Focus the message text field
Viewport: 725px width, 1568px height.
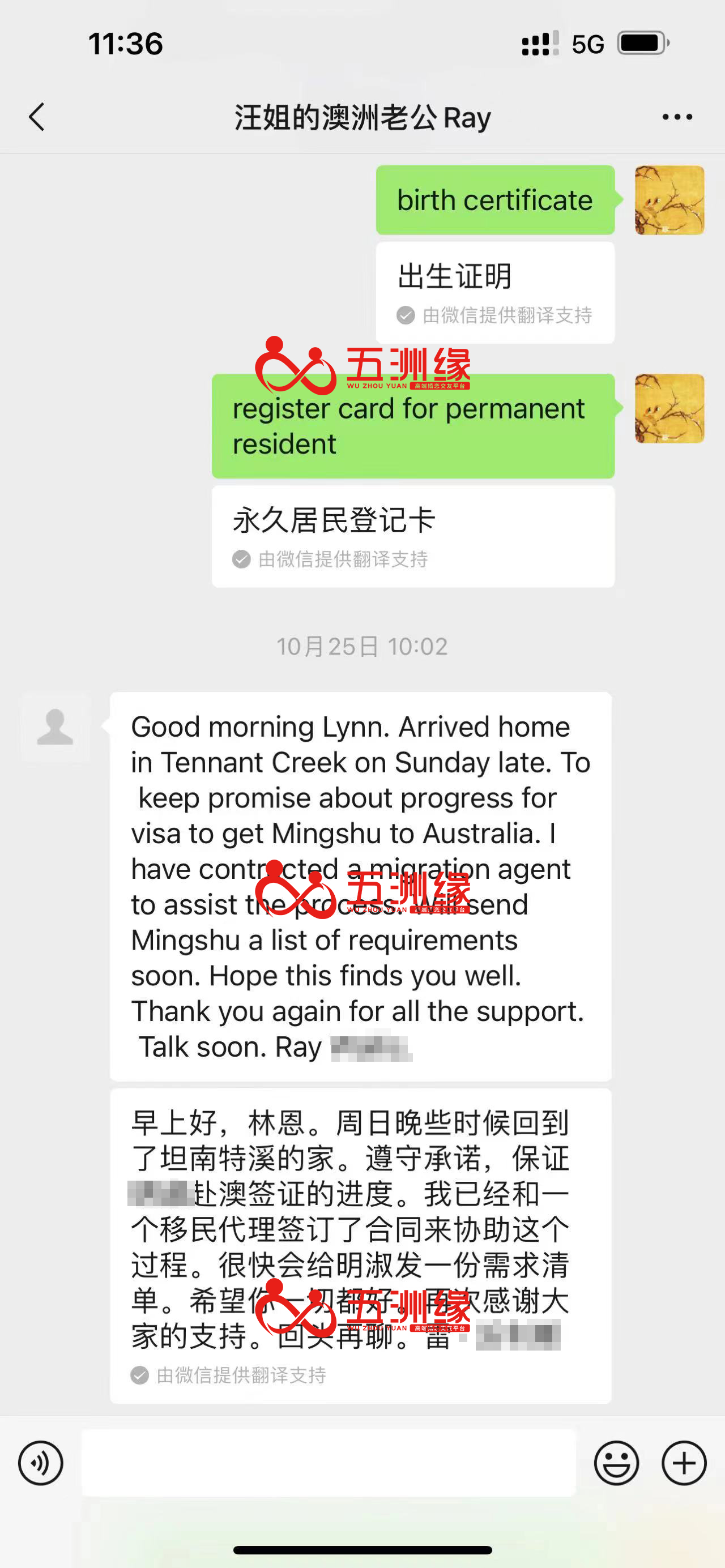click(x=329, y=1463)
